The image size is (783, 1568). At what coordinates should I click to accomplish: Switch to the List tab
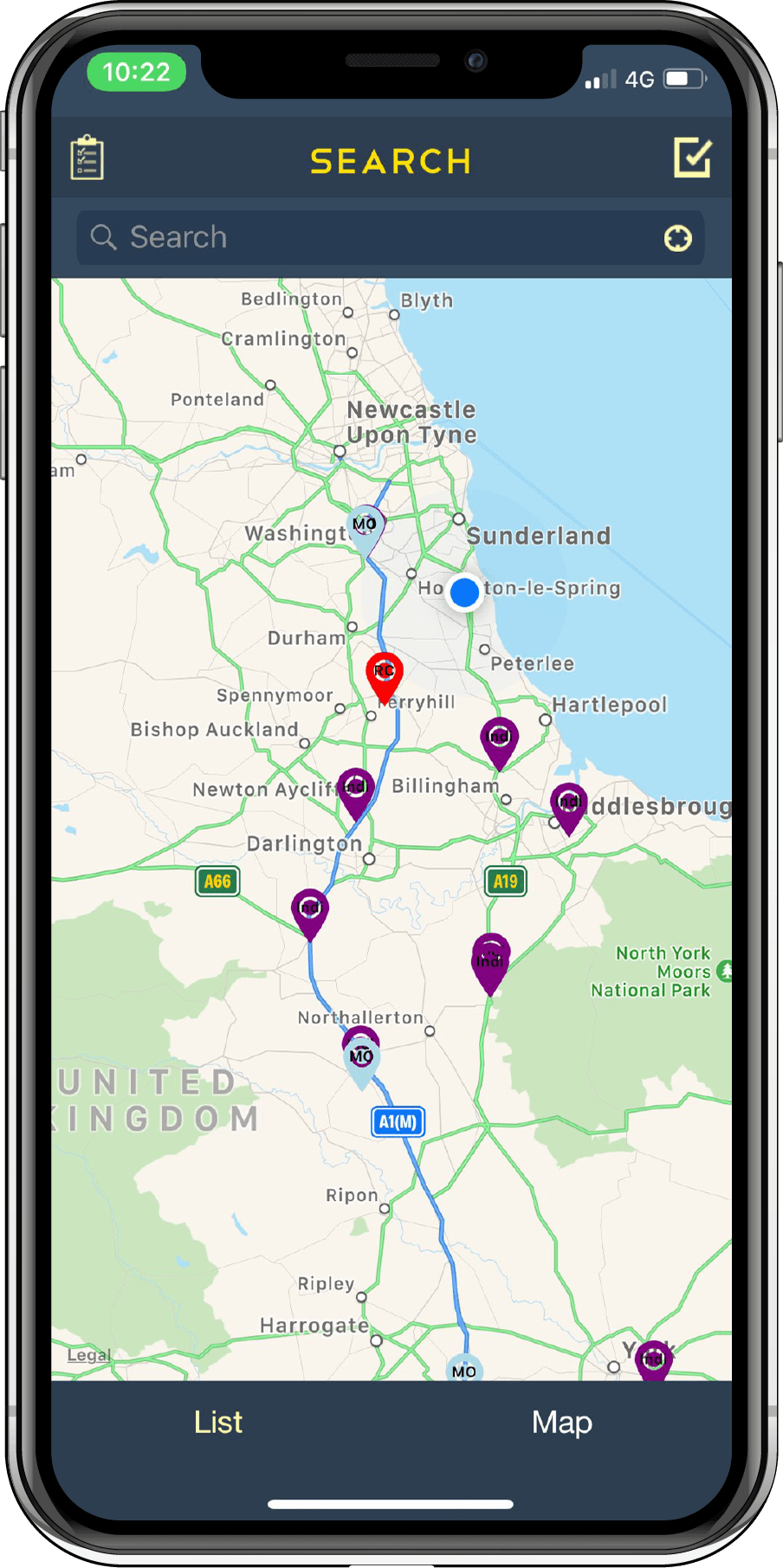pyautogui.click(x=218, y=1422)
